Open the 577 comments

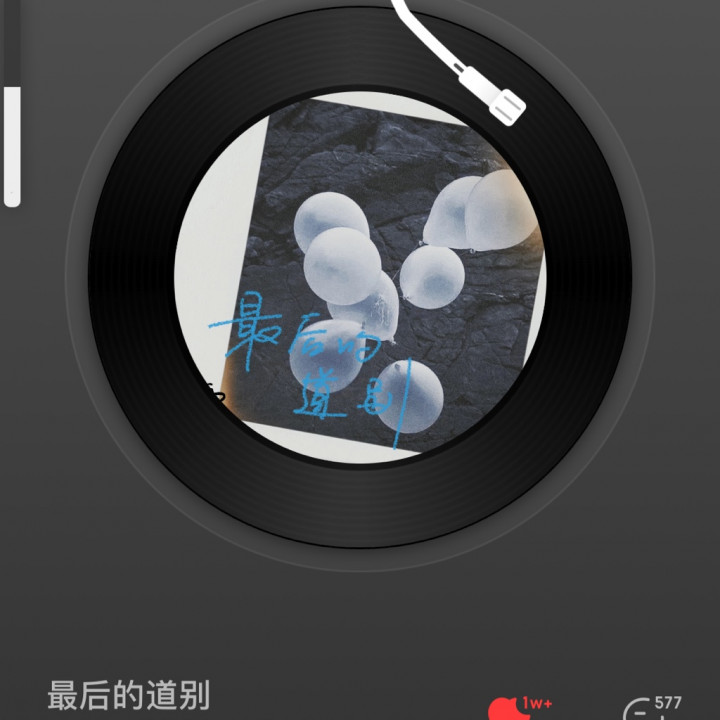point(640,711)
